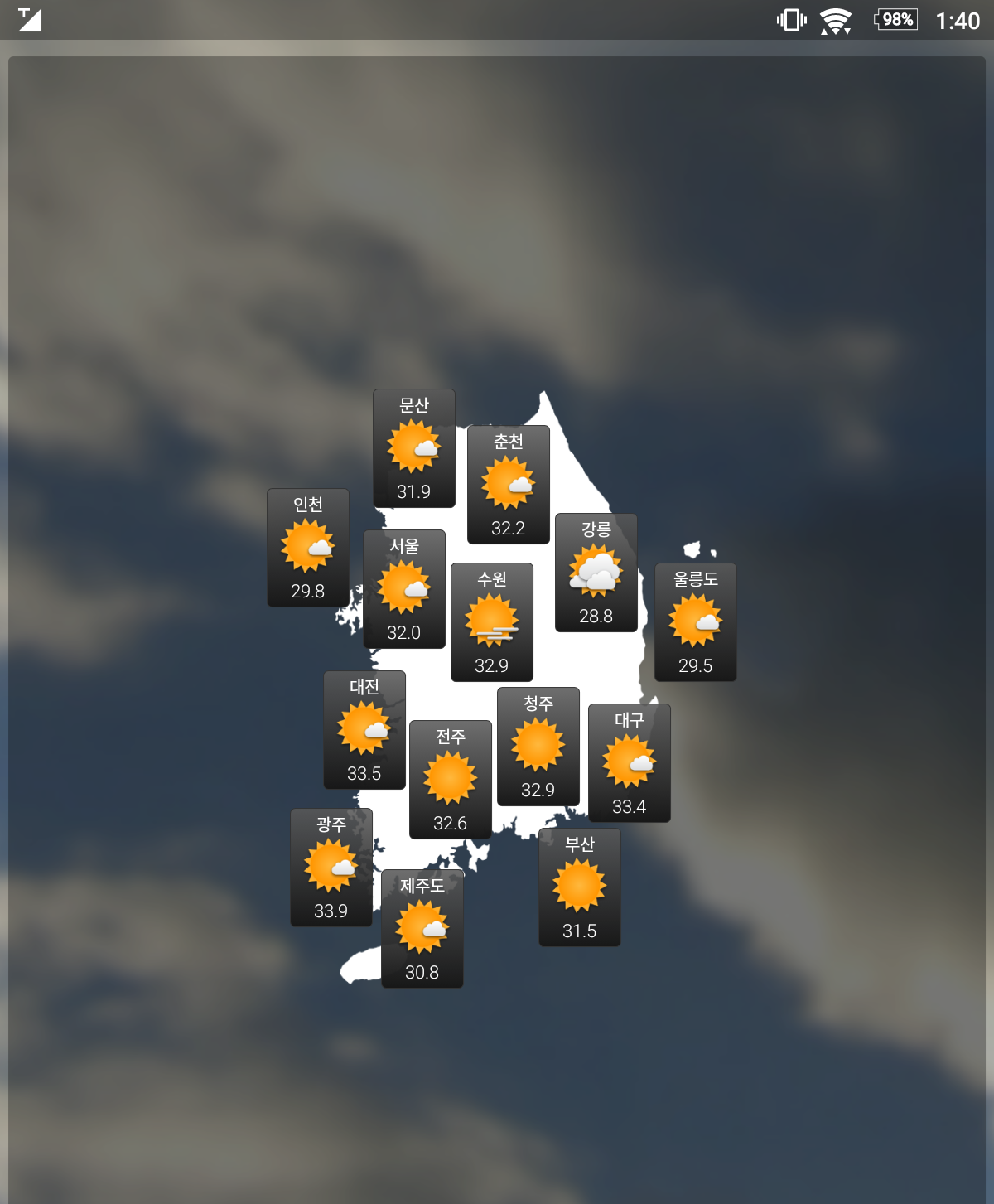Select the 광주 weather card
Screen dimensions: 994x1204
[x=331, y=867]
